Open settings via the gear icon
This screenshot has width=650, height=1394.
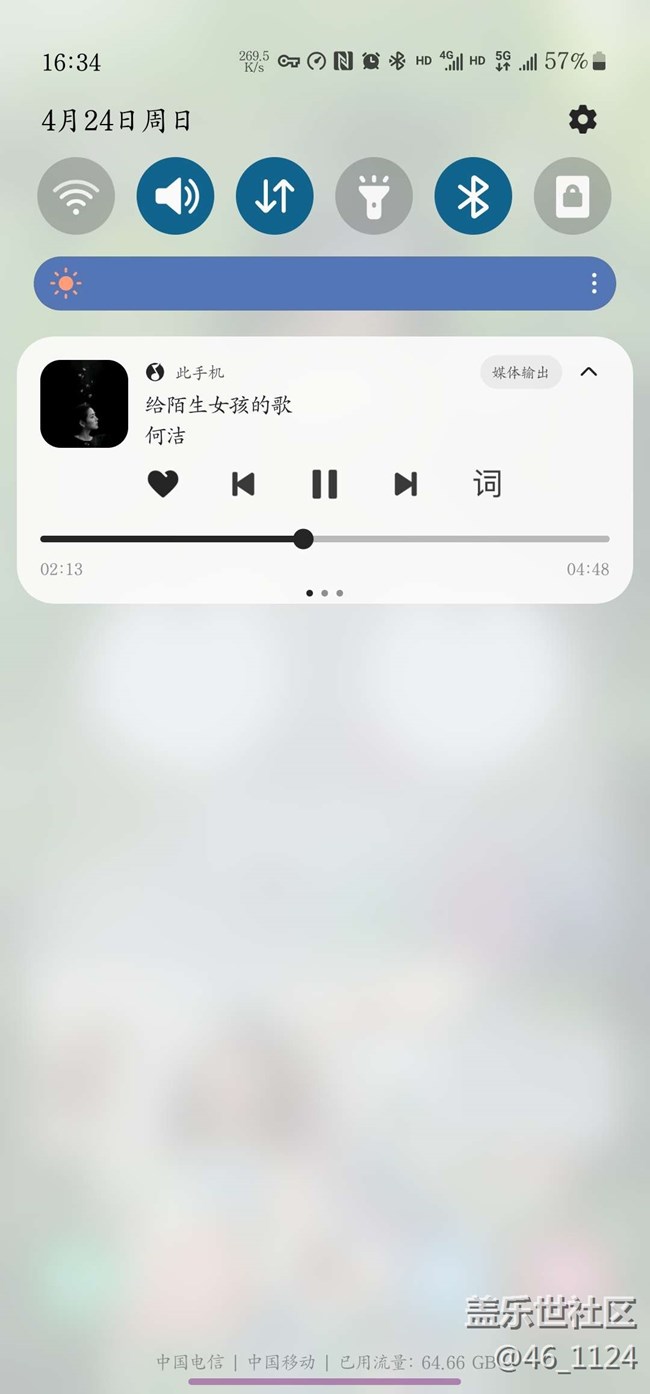pyautogui.click(x=582, y=120)
